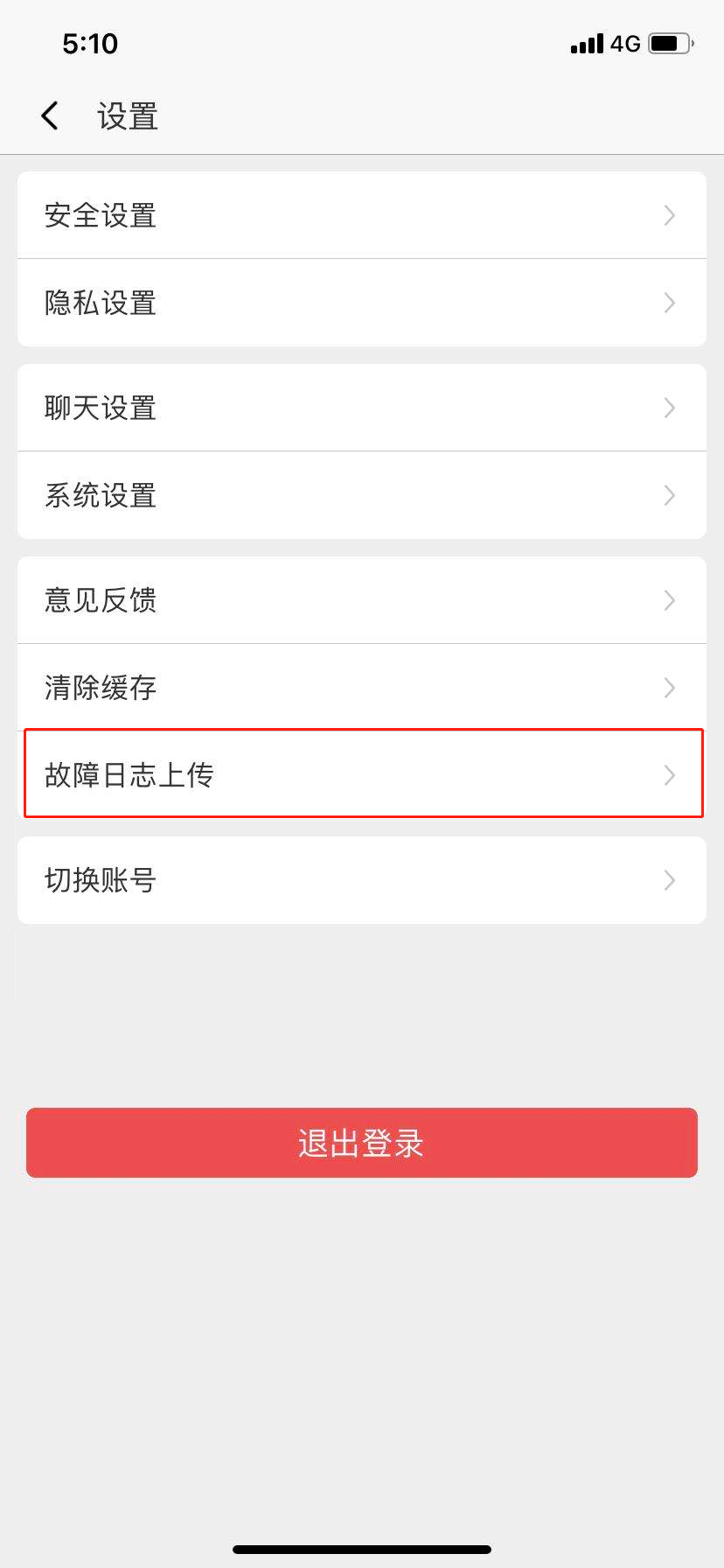Tap the red 退出登录 button

tap(361, 1143)
